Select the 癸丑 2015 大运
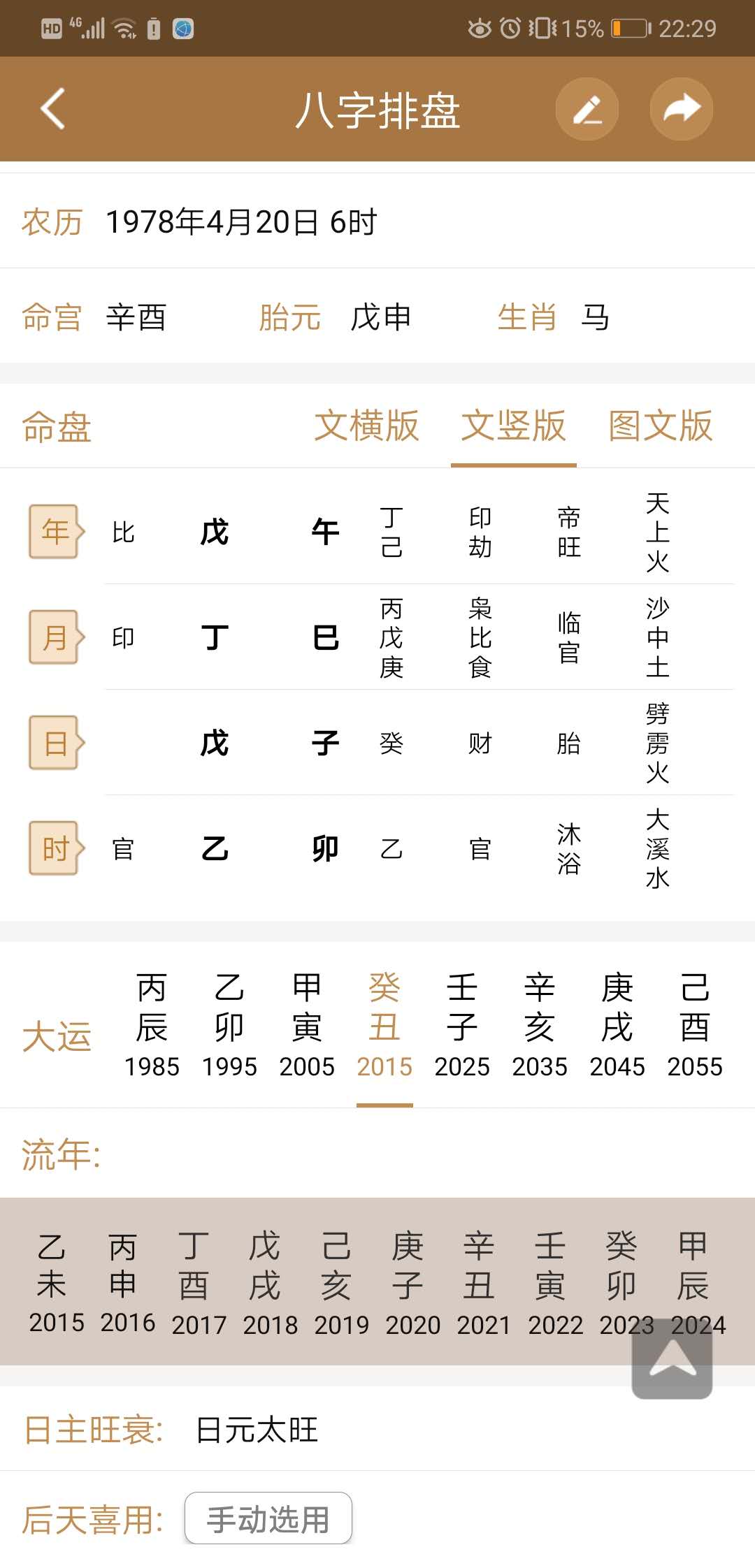The width and height of the screenshot is (755, 1568). [384, 1026]
